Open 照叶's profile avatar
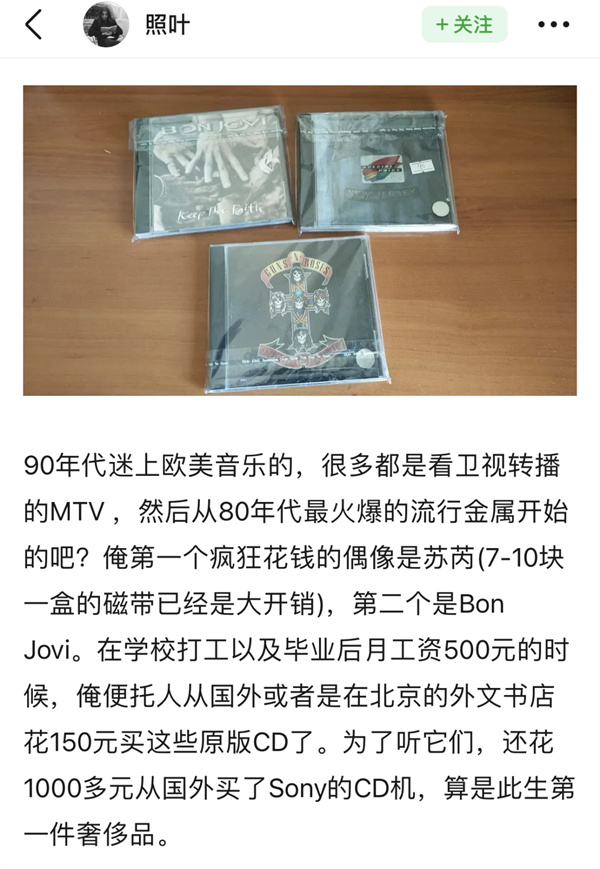 coord(106,25)
